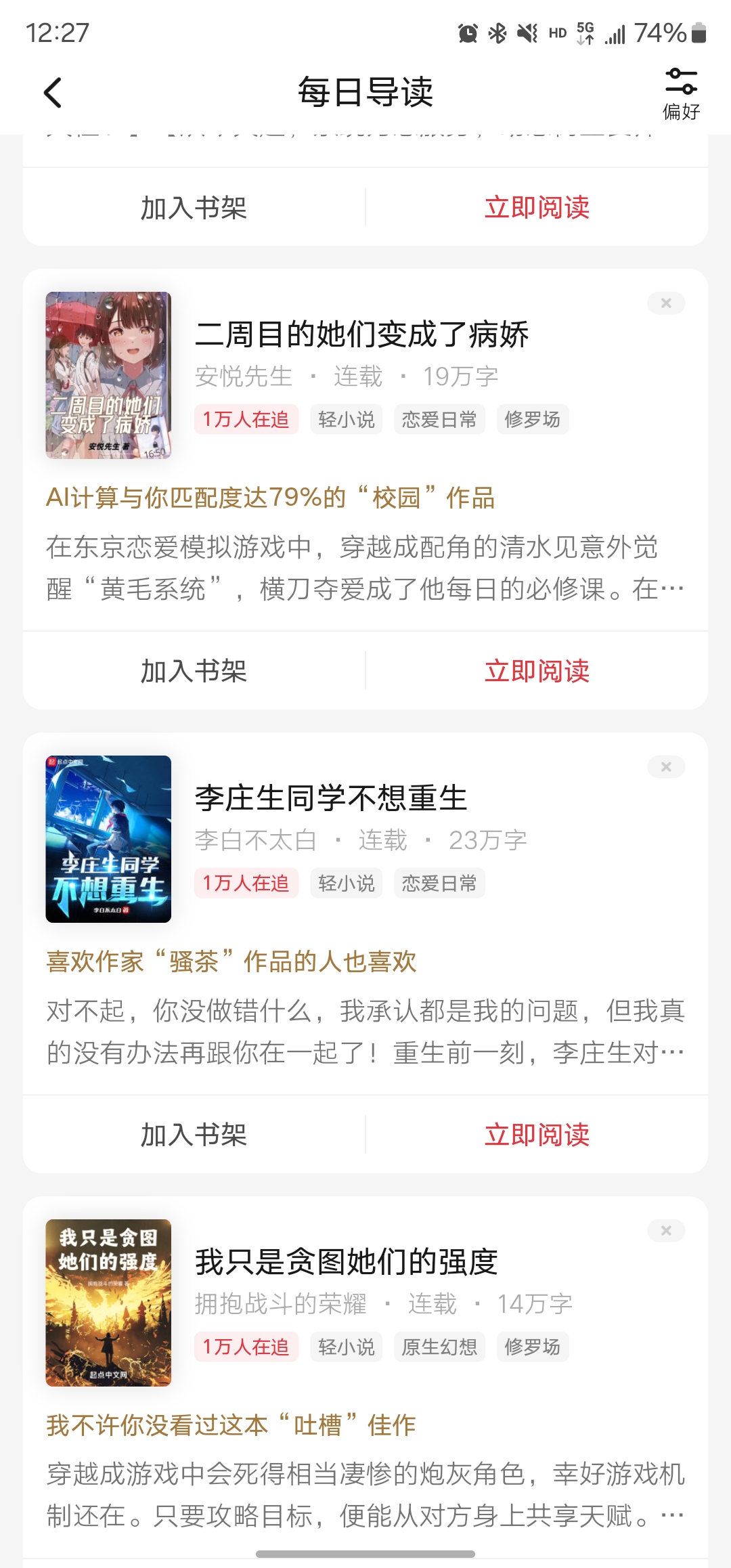This screenshot has width=731, height=1568.
Task: Tap the alarm clock status icon
Action: click(466, 32)
